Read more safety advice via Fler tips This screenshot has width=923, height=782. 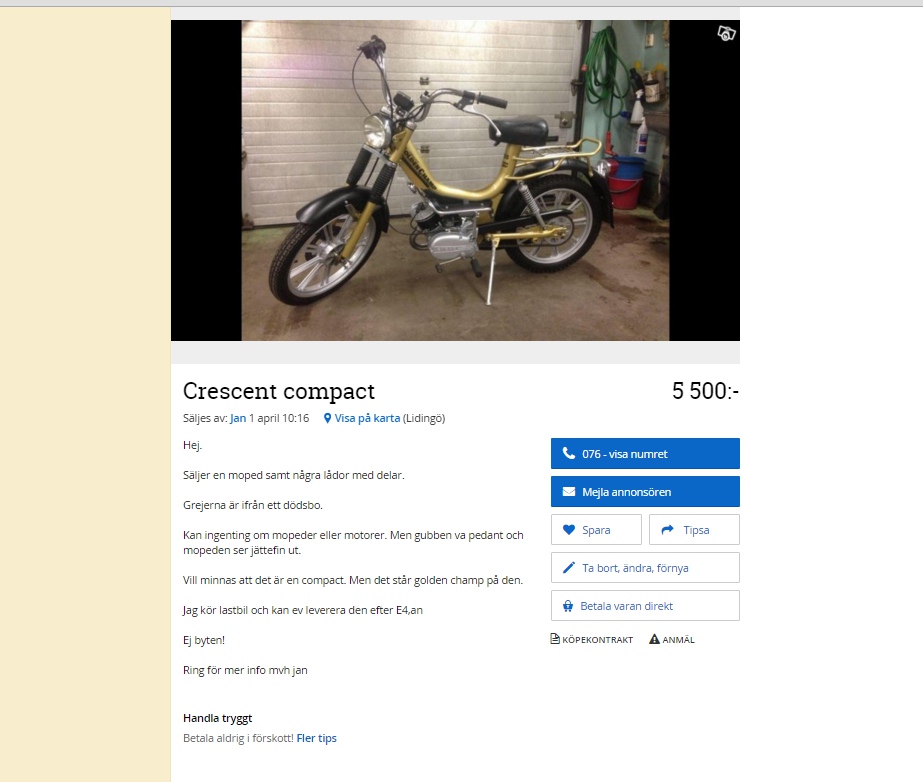[316, 738]
